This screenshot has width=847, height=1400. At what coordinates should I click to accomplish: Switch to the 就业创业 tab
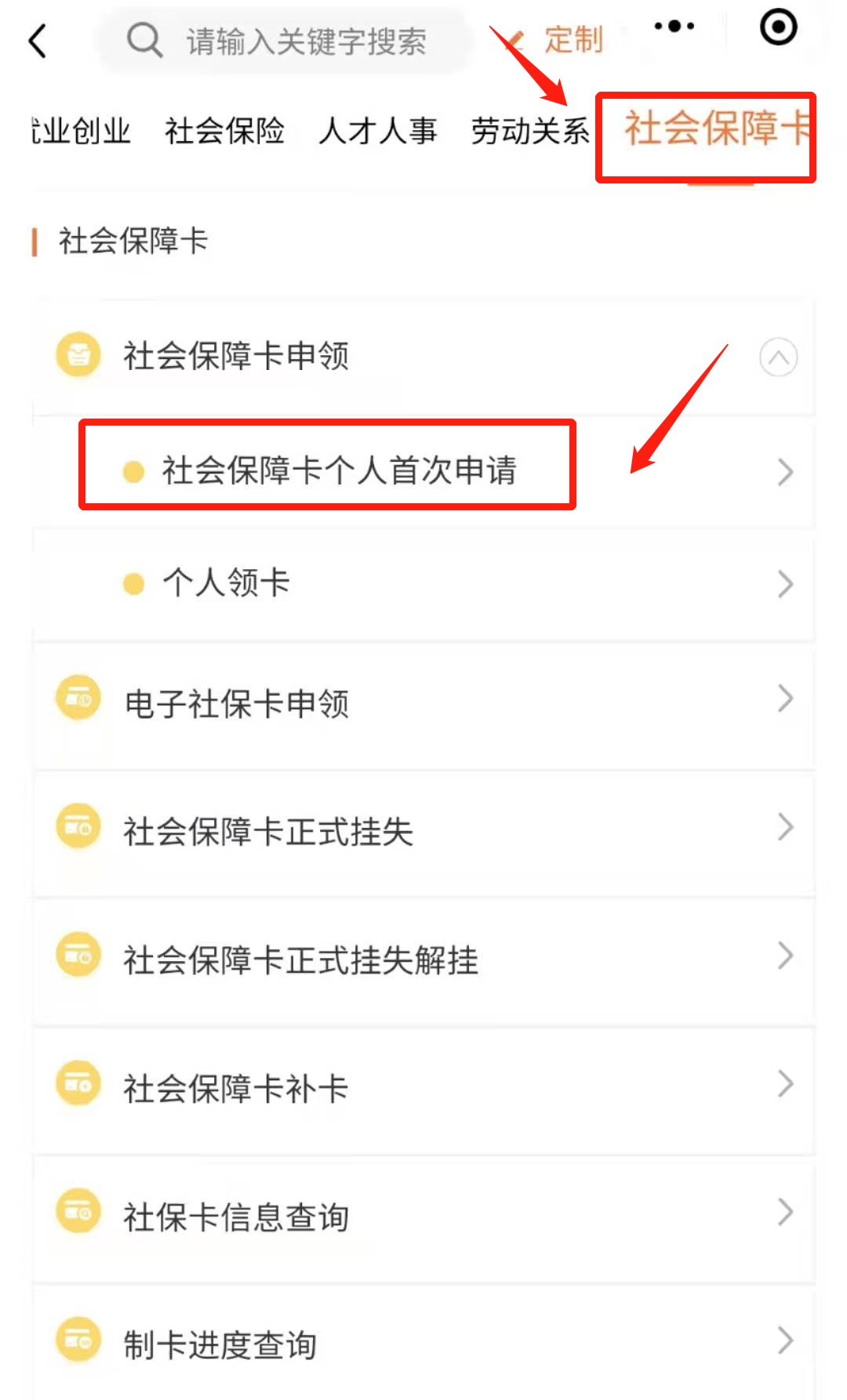(81, 131)
